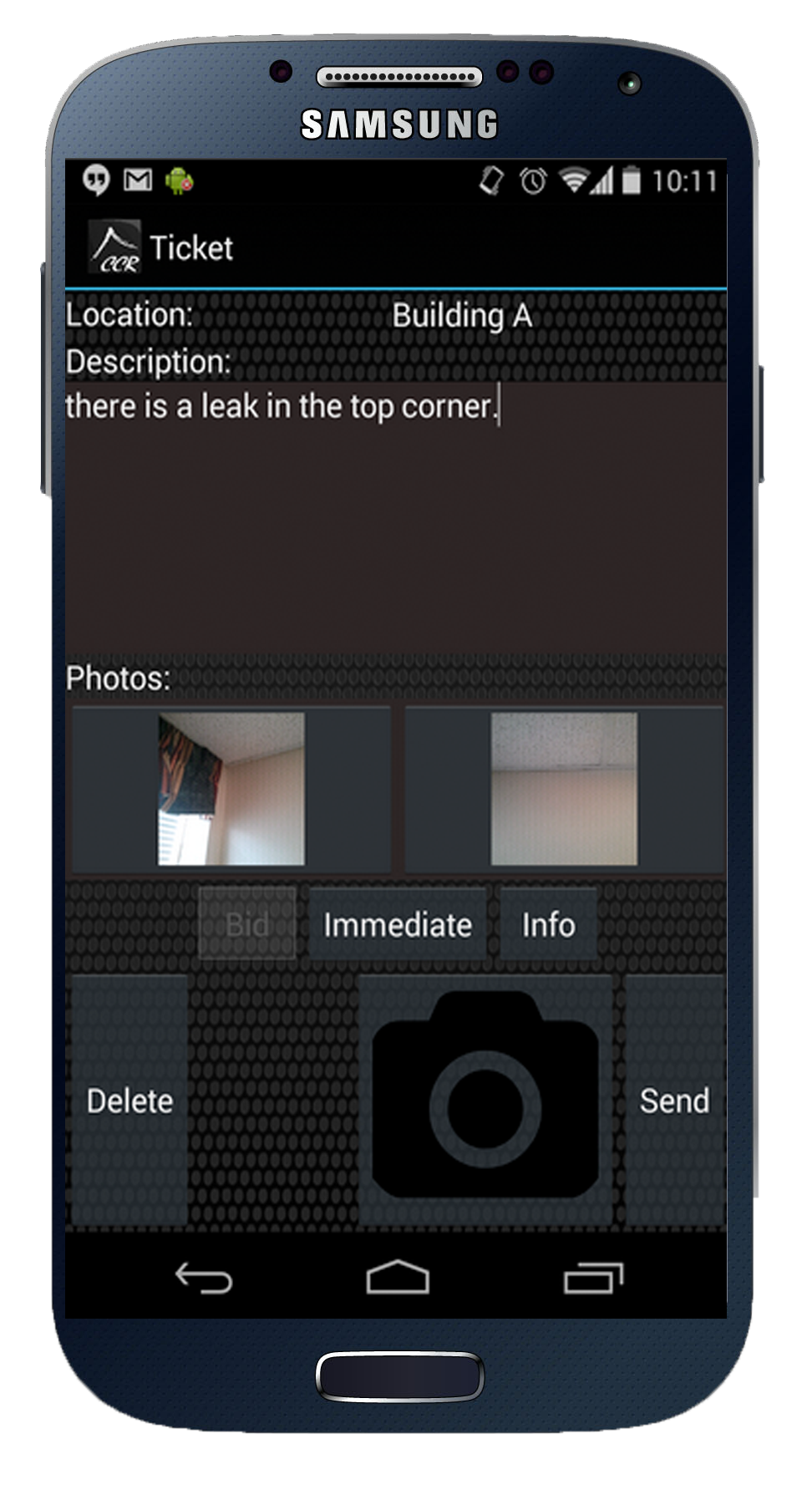The height and width of the screenshot is (1500, 812).
Task: Open the photo of the plain ceiling corner
Action: 564,789
